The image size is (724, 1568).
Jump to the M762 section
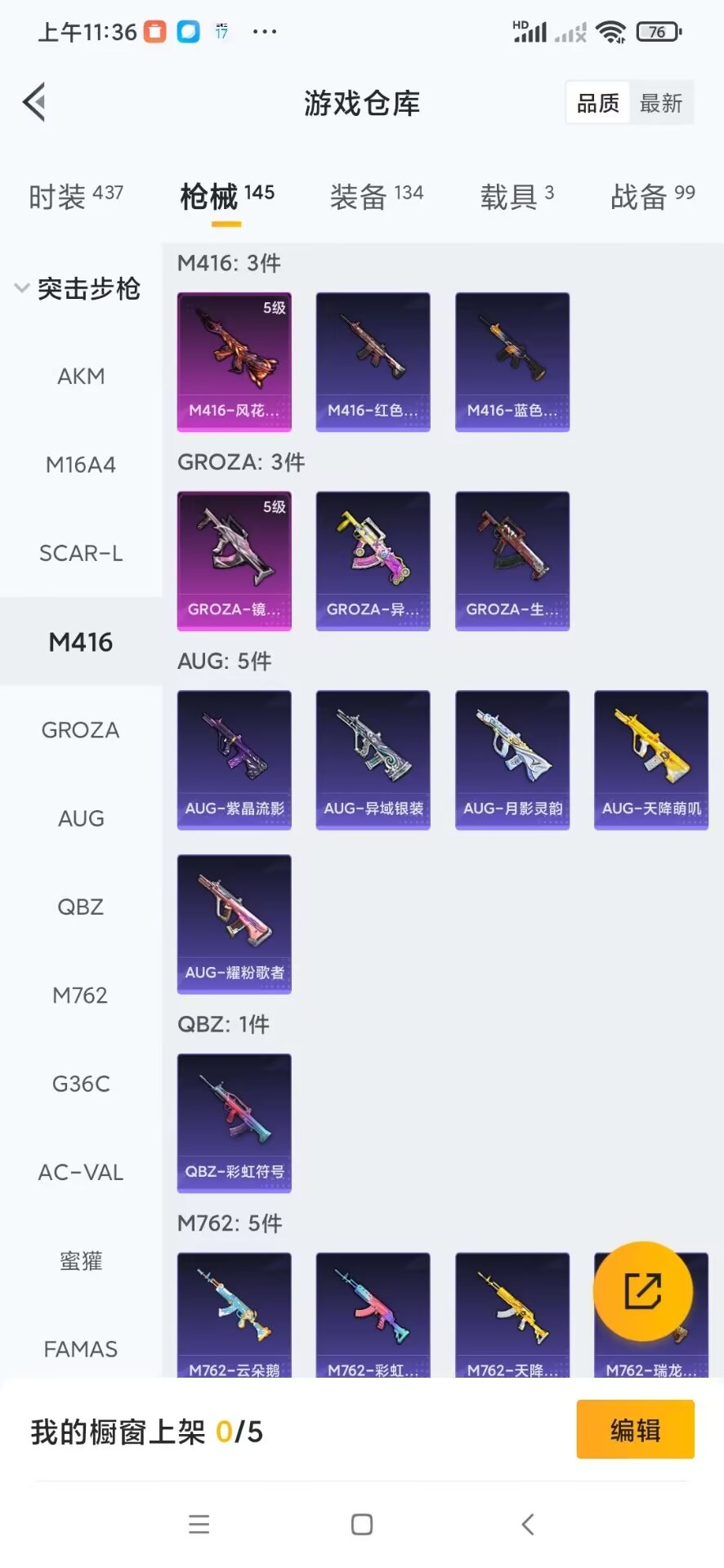81,996
